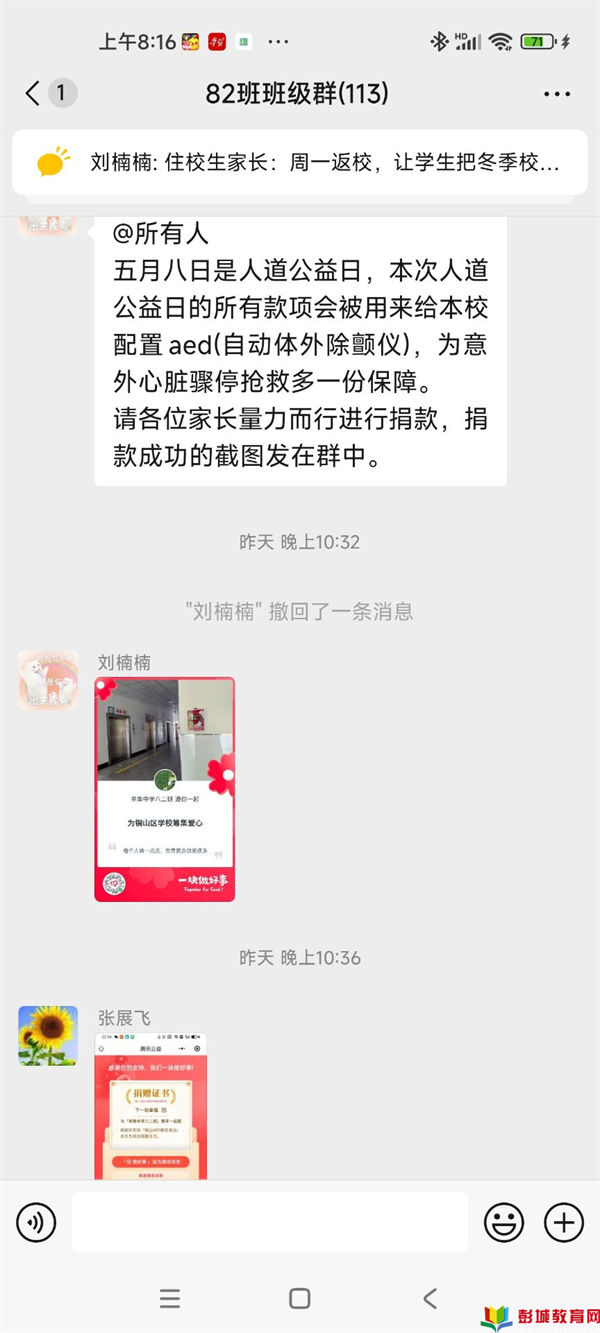The width and height of the screenshot is (600, 1333).
Task: Go to the phone home screen
Action: [x=299, y=1298]
